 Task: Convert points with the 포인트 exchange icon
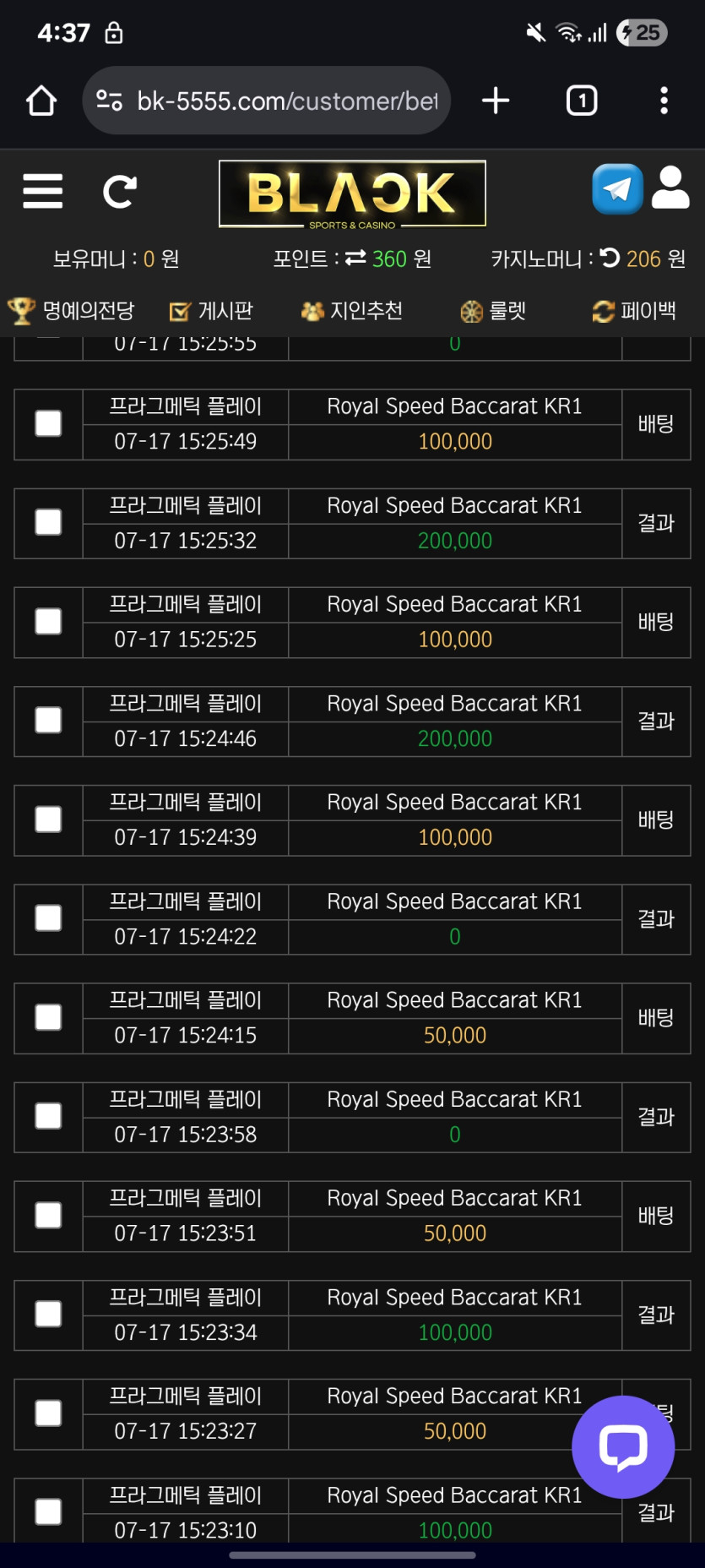click(355, 258)
